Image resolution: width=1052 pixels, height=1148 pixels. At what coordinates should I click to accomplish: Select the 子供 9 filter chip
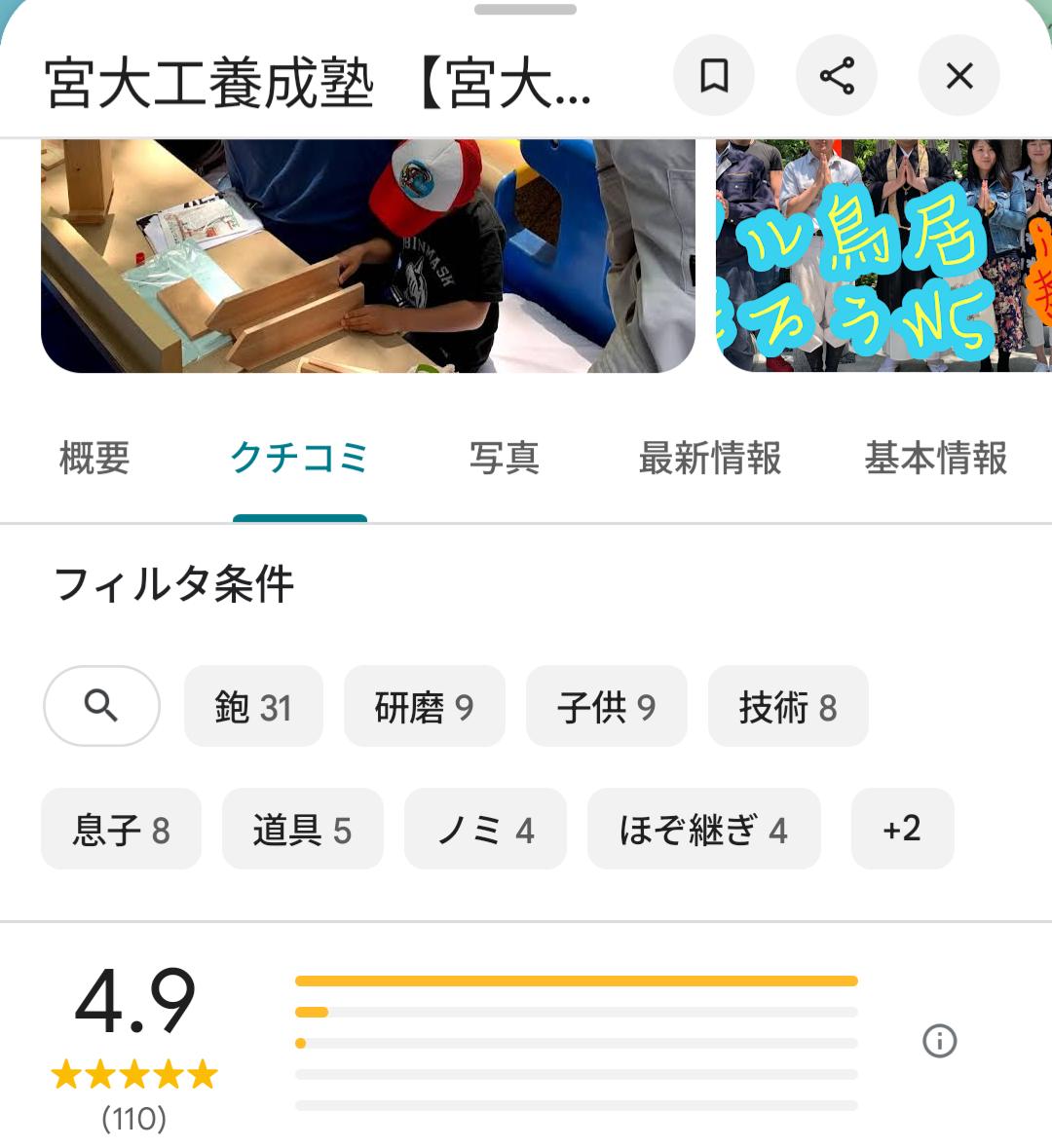(606, 707)
